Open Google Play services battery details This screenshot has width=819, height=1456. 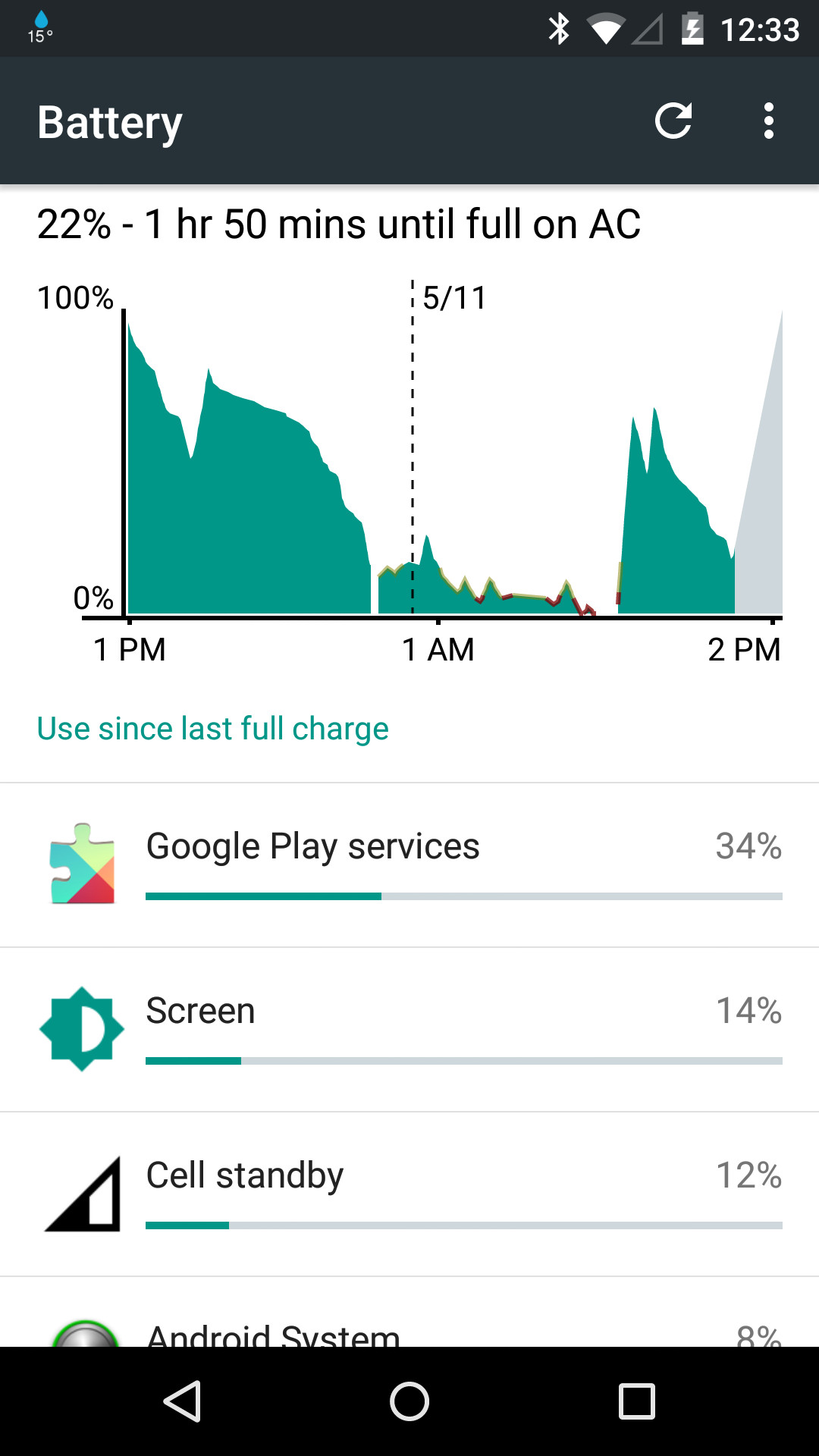(409, 864)
